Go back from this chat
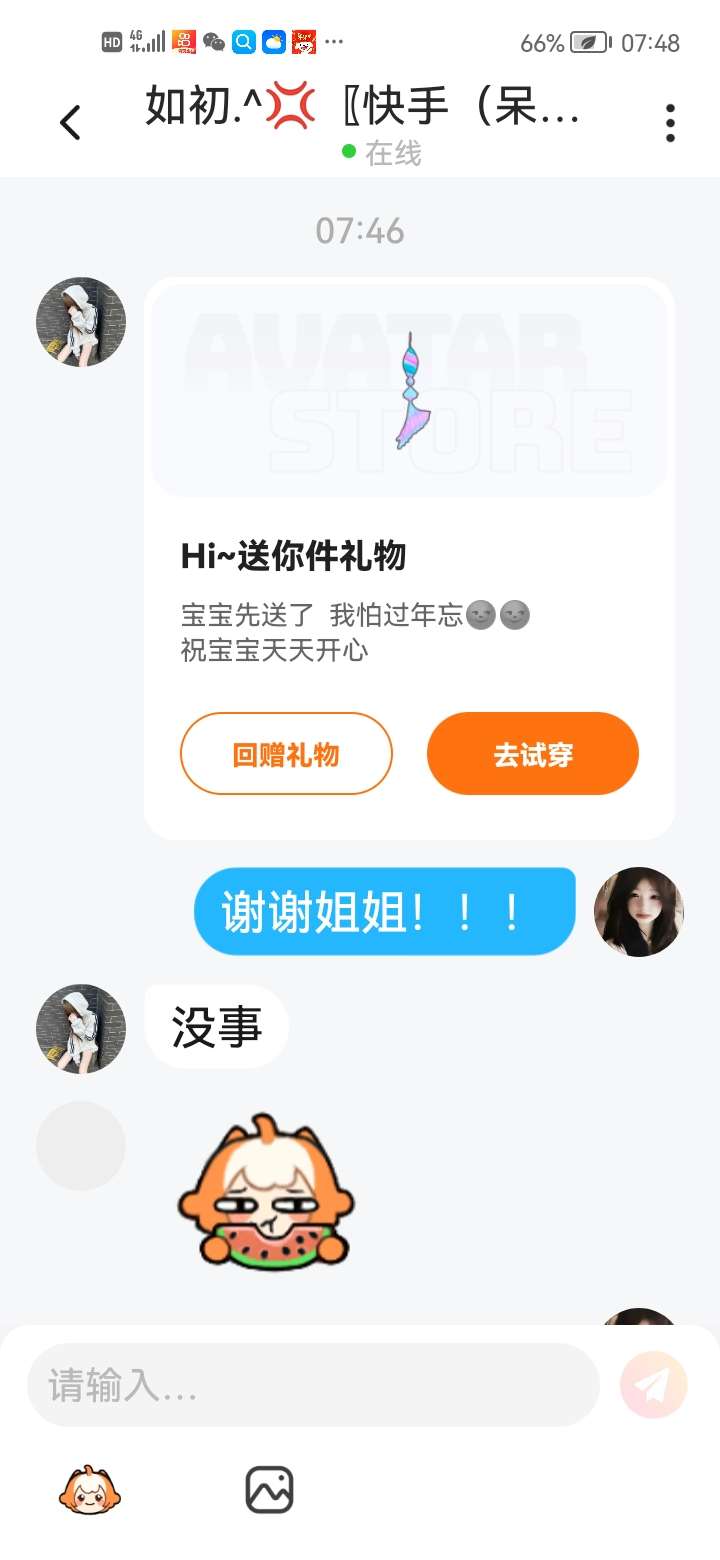The image size is (720, 1560). pos(70,123)
